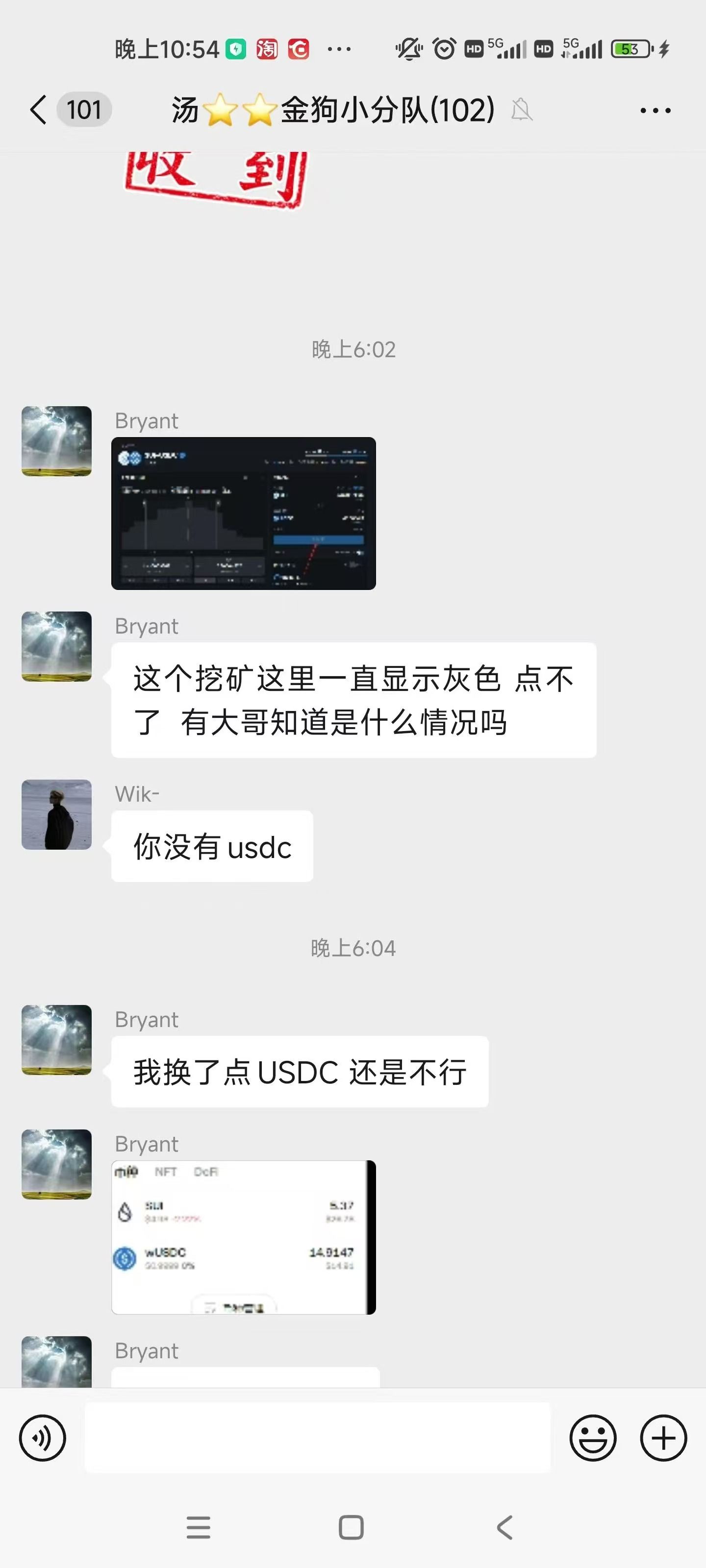This screenshot has width=706, height=1568.
Task: Open system recent apps
Action: point(199,1527)
